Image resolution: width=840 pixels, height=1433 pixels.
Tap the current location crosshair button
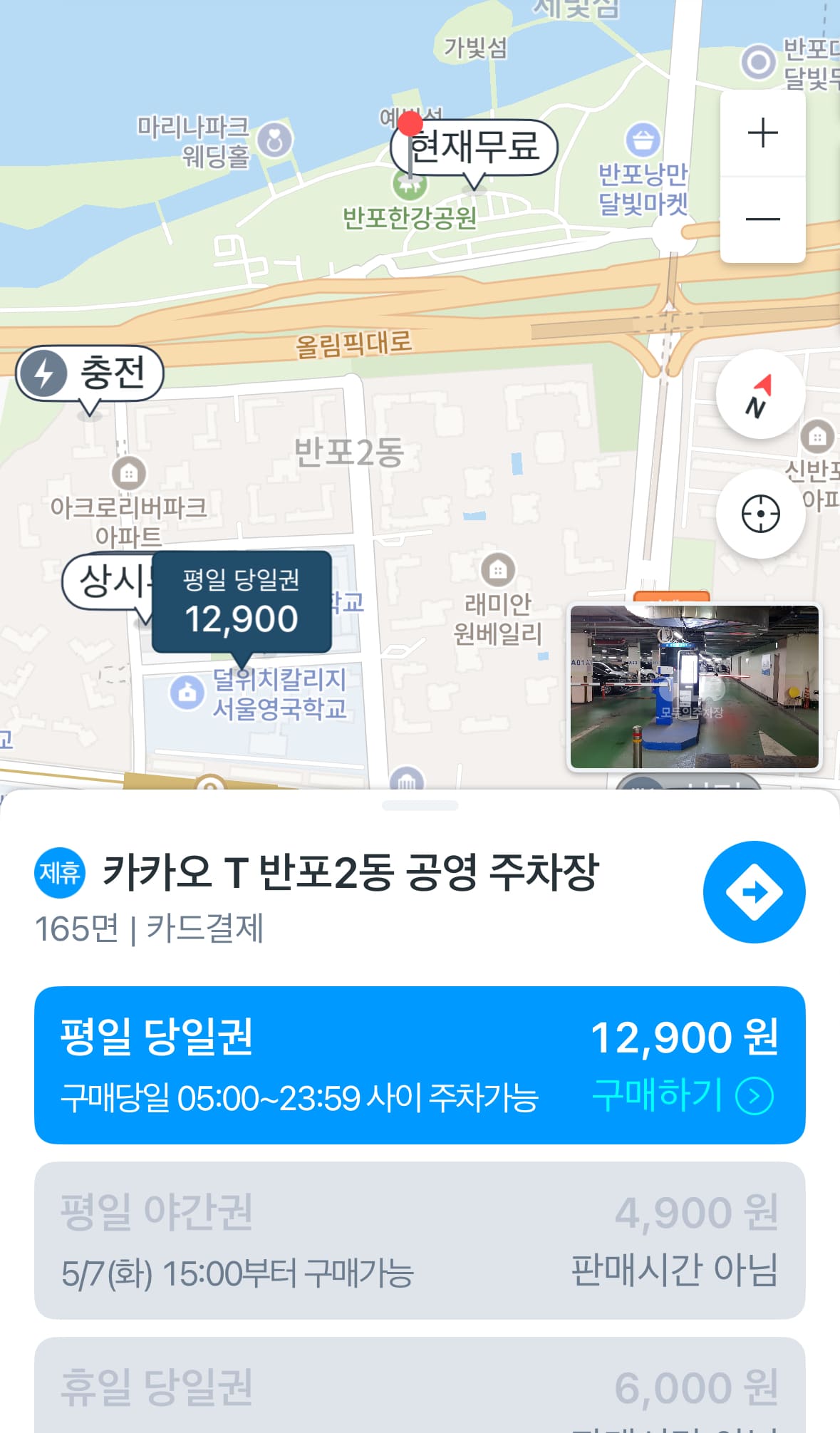(759, 513)
